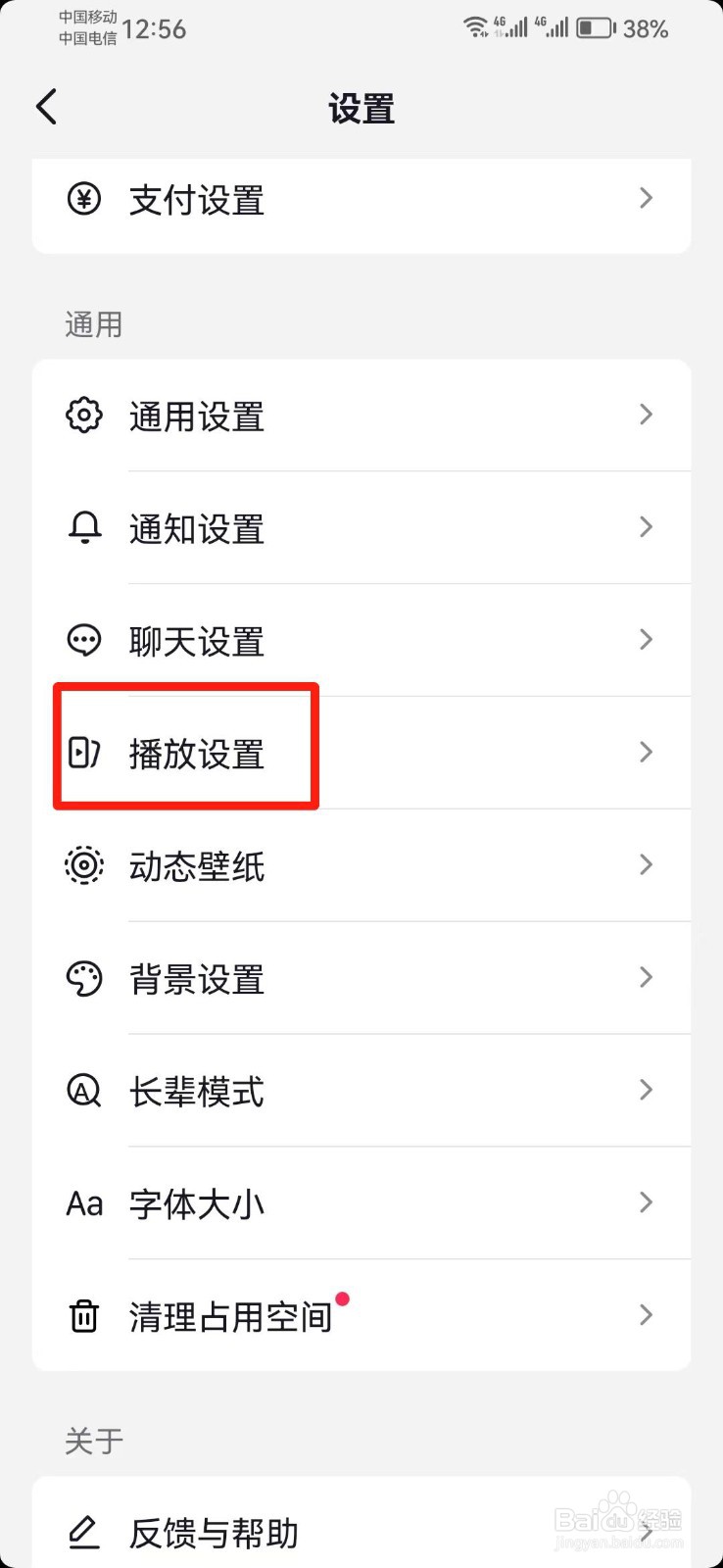
Task: Expand the 通用设置 row chevron
Action: pyautogui.click(x=645, y=415)
